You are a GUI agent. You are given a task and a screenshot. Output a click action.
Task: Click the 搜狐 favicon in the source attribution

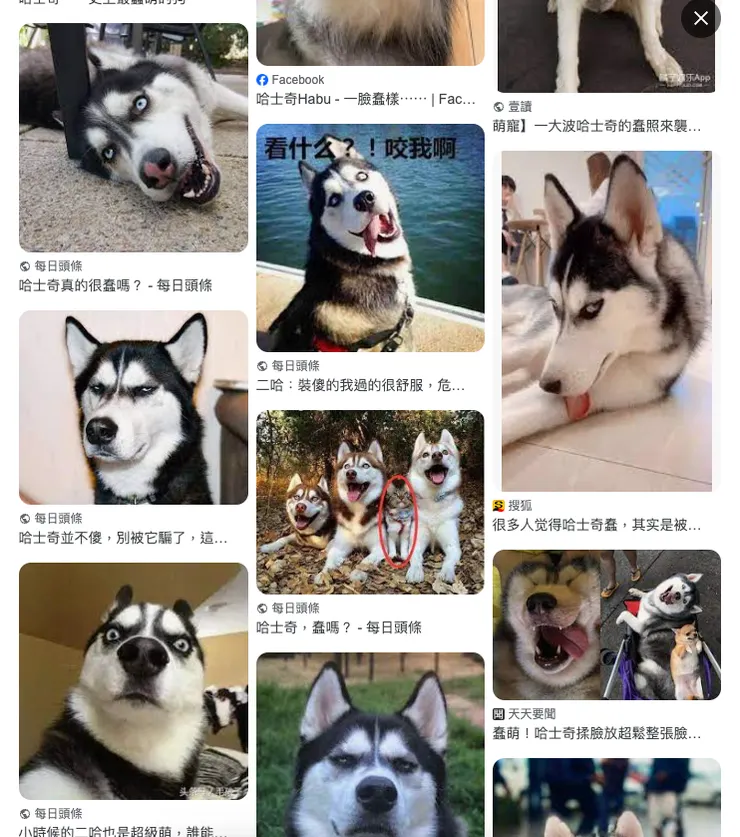498,506
